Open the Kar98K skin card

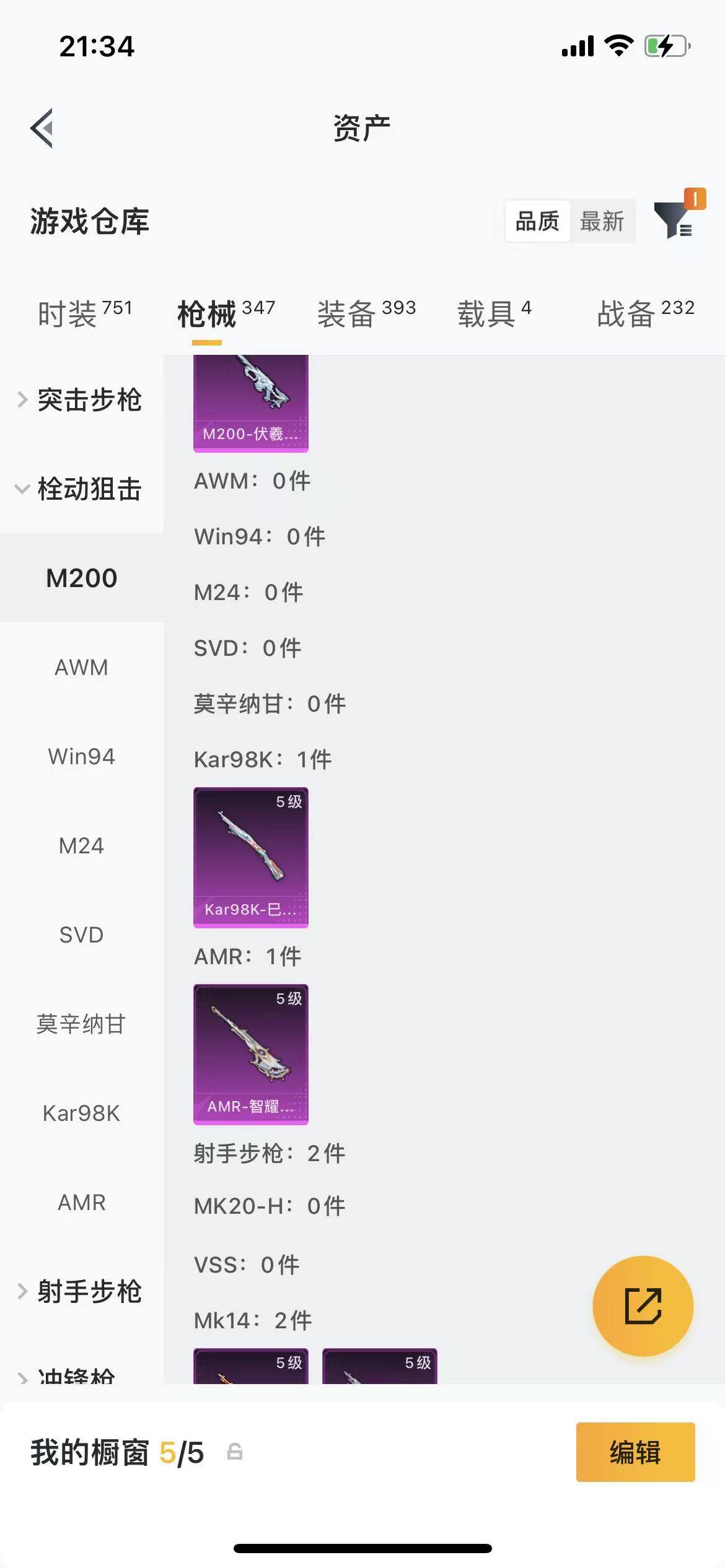[x=251, y=858]
